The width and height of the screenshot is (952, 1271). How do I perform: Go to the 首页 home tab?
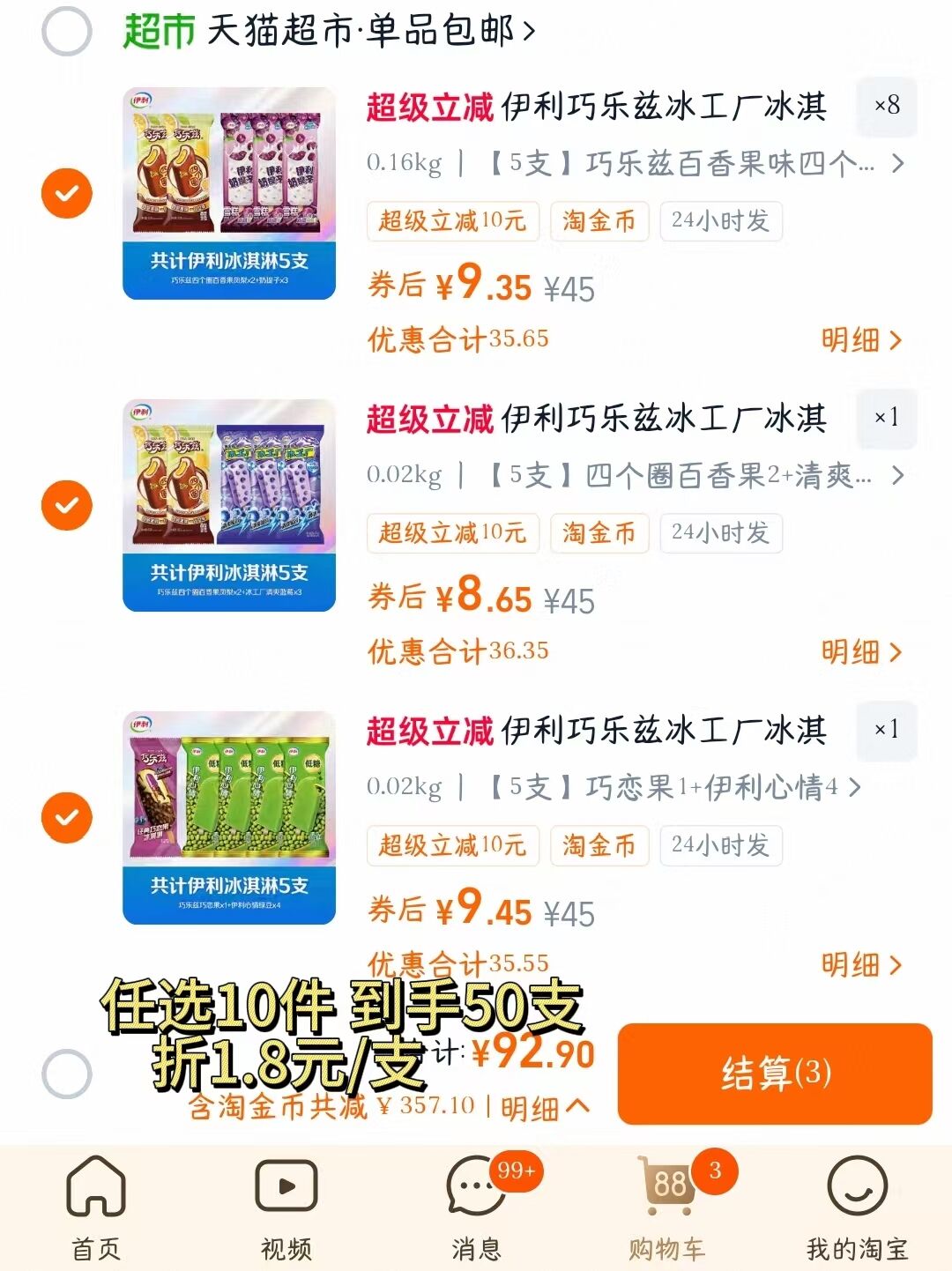[x=96, y=1208]
